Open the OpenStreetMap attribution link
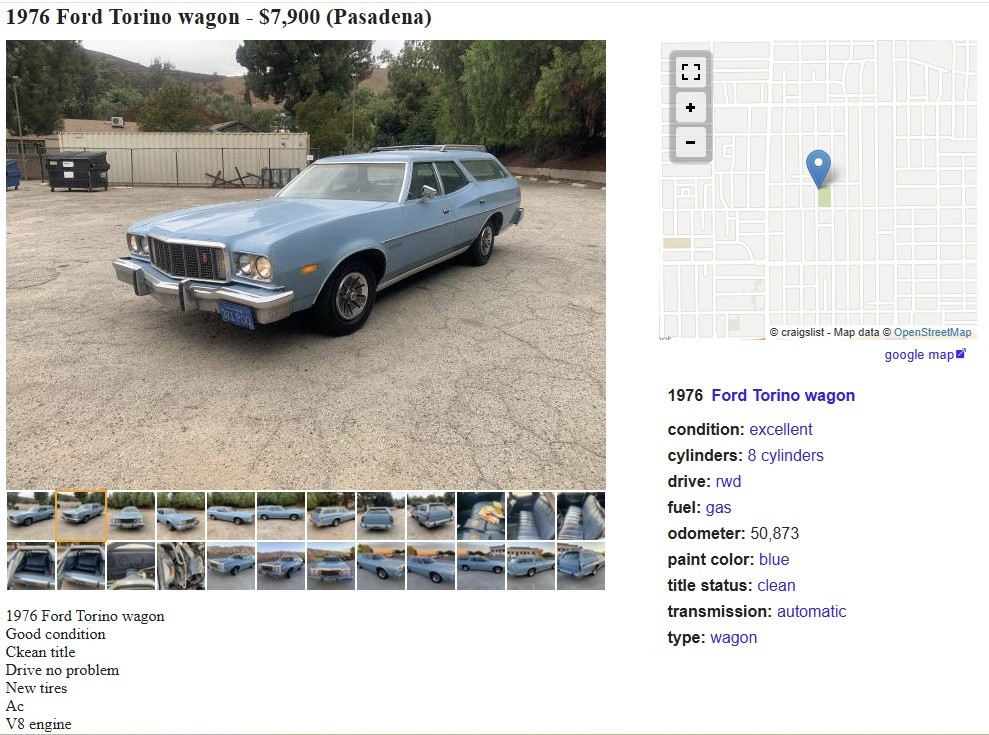This screenshot has height=735, width=989. (x=932, y=332)
